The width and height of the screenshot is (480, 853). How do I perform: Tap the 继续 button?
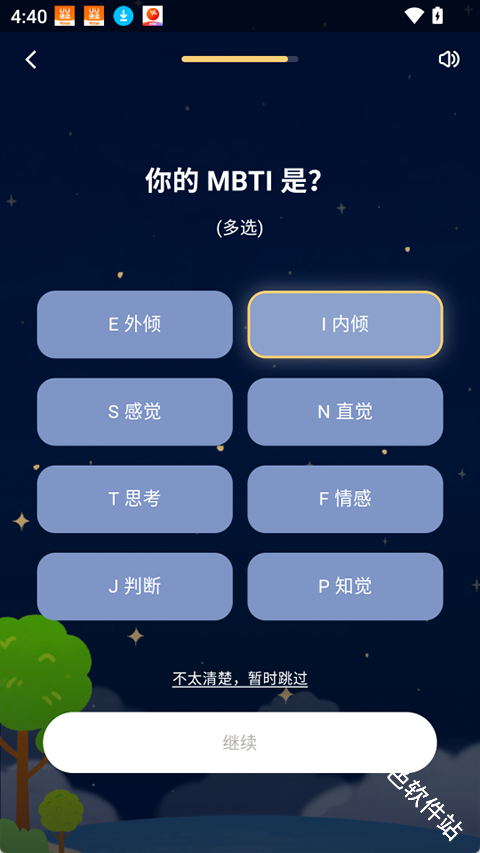coord(240,743)
